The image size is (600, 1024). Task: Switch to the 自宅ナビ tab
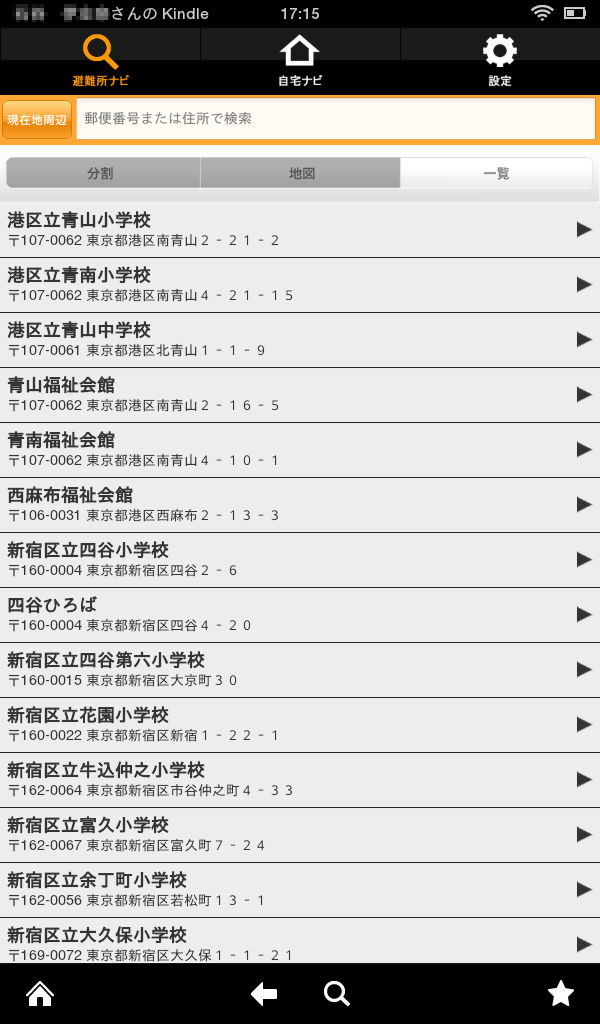coord(300,60)
